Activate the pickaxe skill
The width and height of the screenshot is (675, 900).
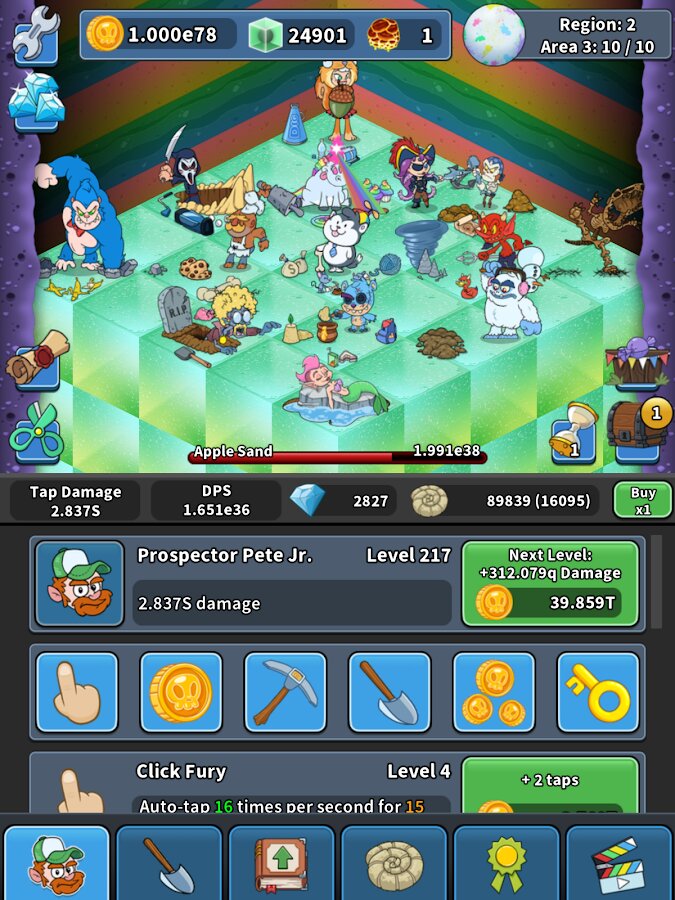point(285,692)
